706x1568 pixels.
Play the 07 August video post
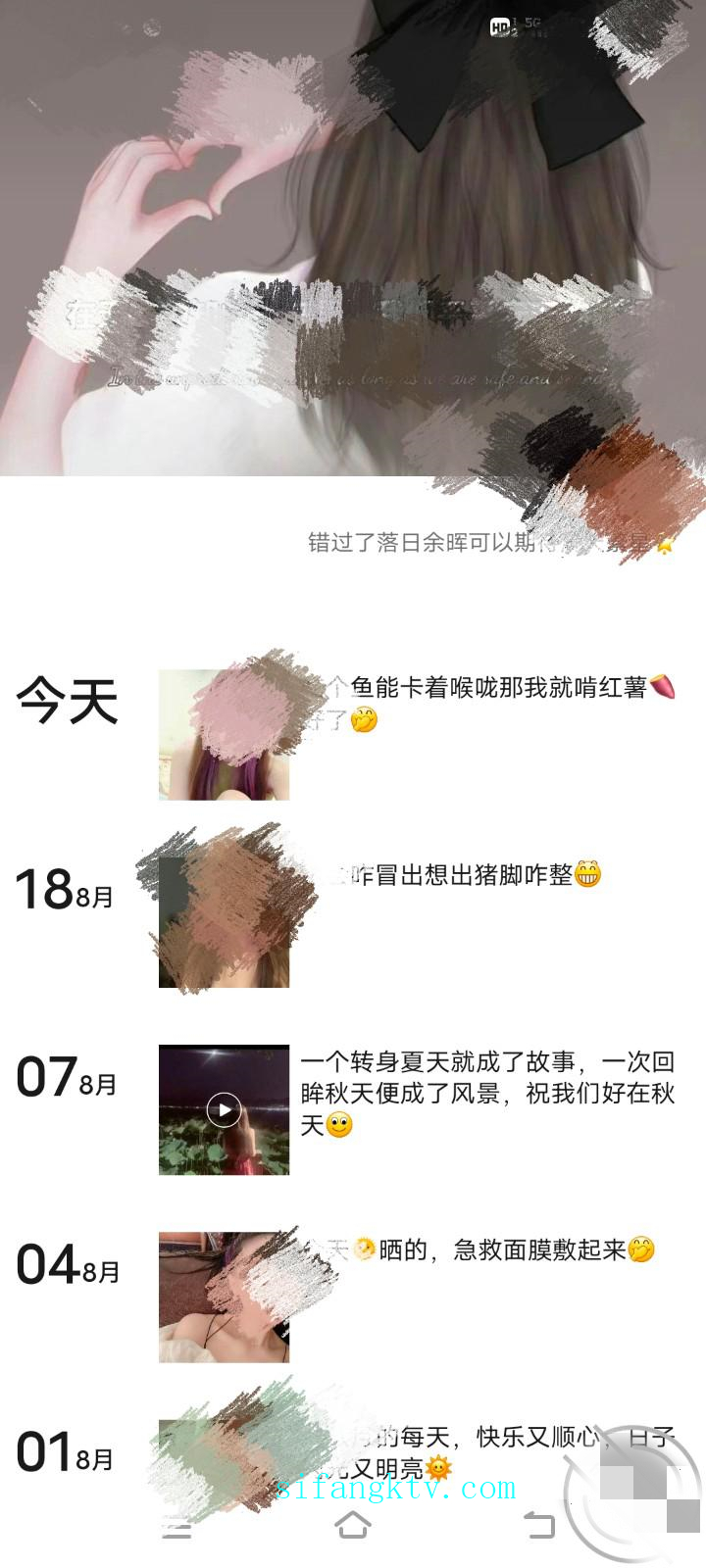pyautogui.click(x=224, y=1109)
